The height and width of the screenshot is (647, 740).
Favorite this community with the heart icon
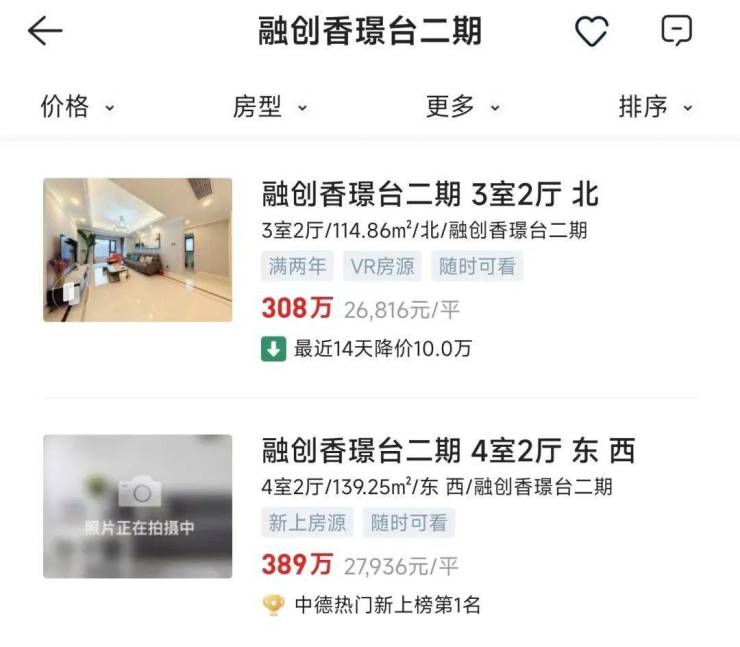pos(591,32)
